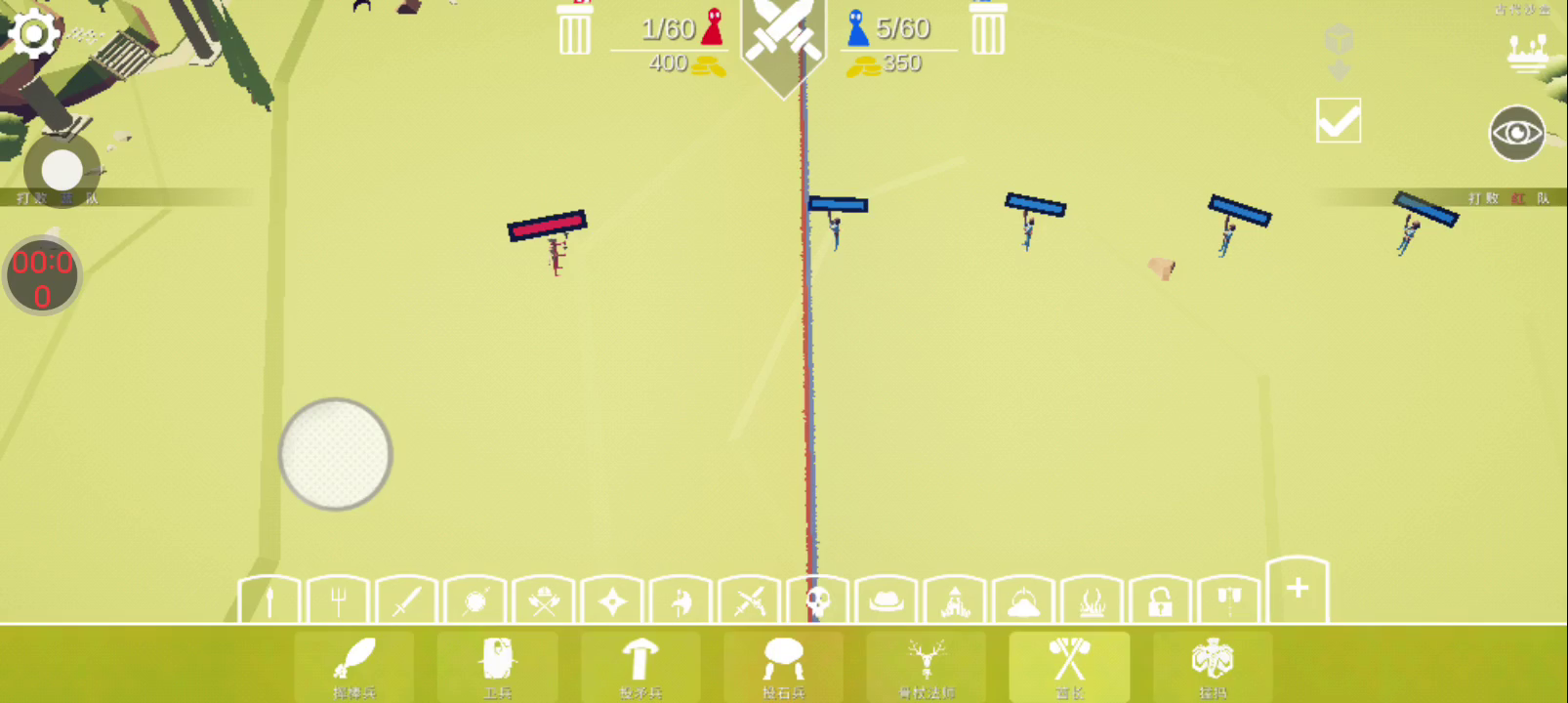Viewport: 1568px width, 703px height.
Task: Clear the blue team with its trash can
Action: [987, 29]
